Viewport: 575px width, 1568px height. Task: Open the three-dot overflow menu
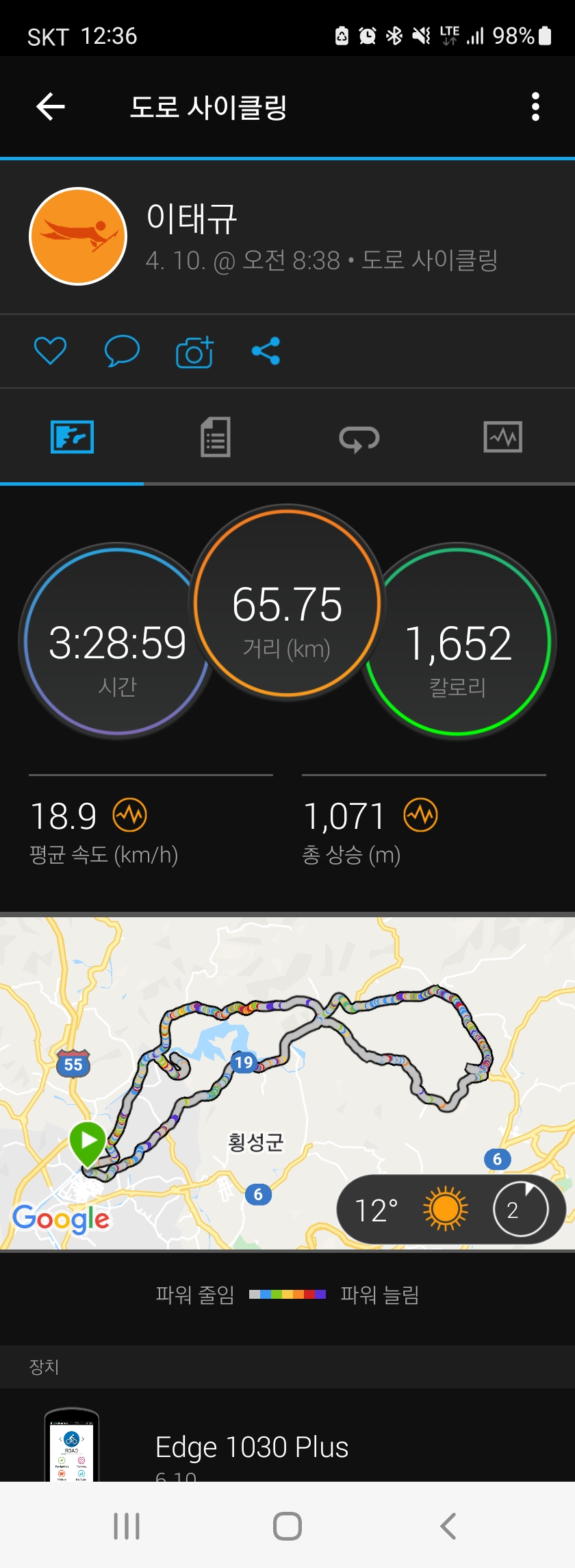535,107
